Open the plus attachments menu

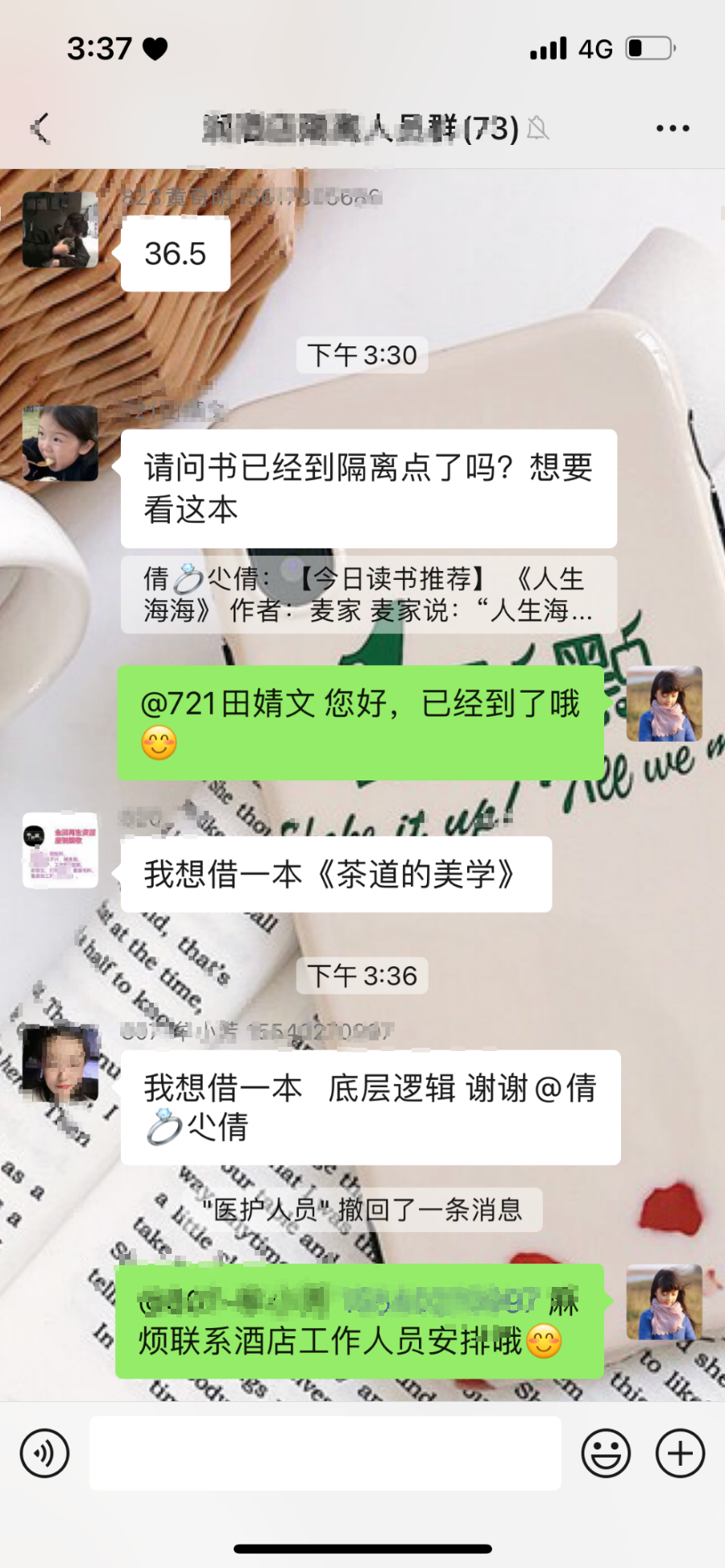pos(680,1454)
